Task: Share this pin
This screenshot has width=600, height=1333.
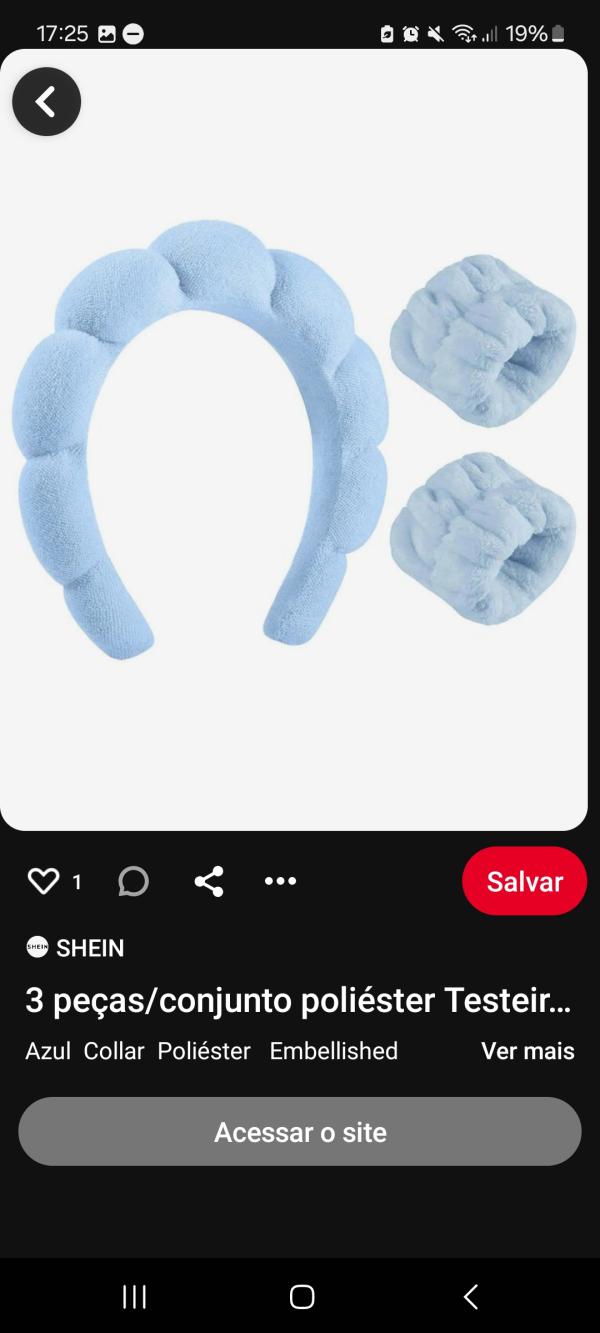Action: tap(209, 881)
